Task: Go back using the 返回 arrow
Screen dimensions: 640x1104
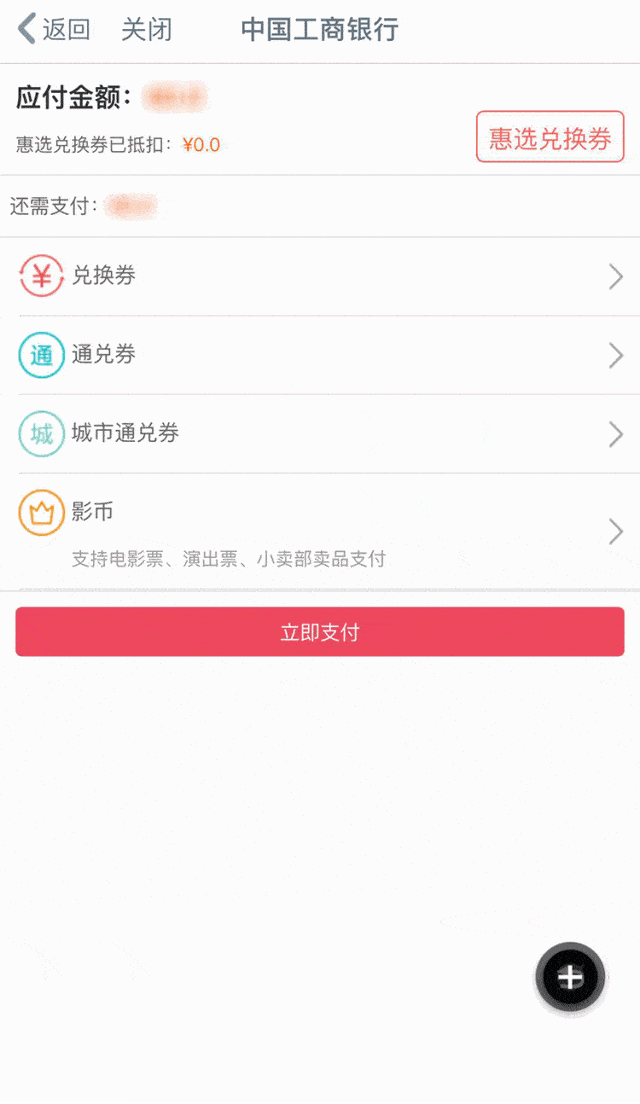Action: pos(54,30)
